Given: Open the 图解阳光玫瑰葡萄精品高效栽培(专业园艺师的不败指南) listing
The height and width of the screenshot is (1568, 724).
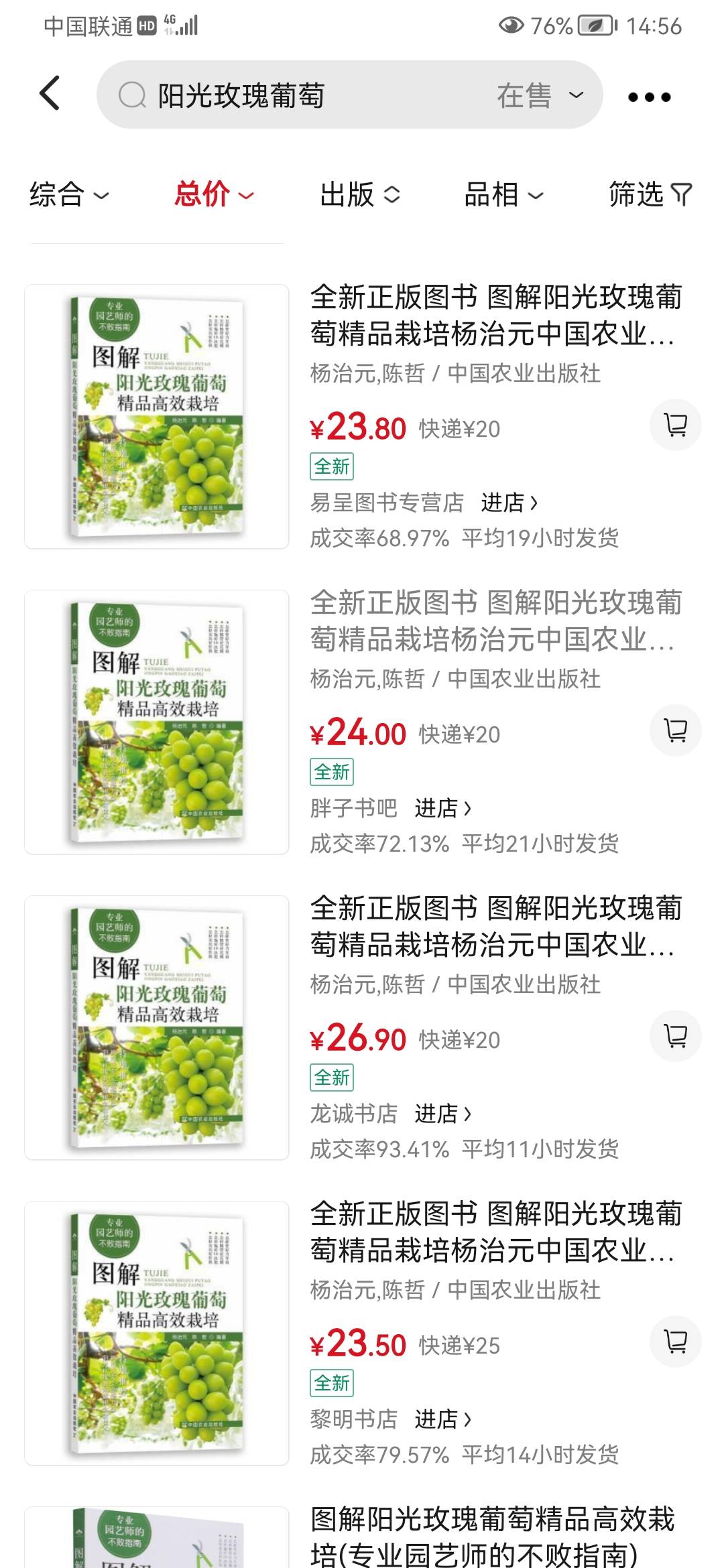Looking at the screenshot, I should (x=493, y=1537).
